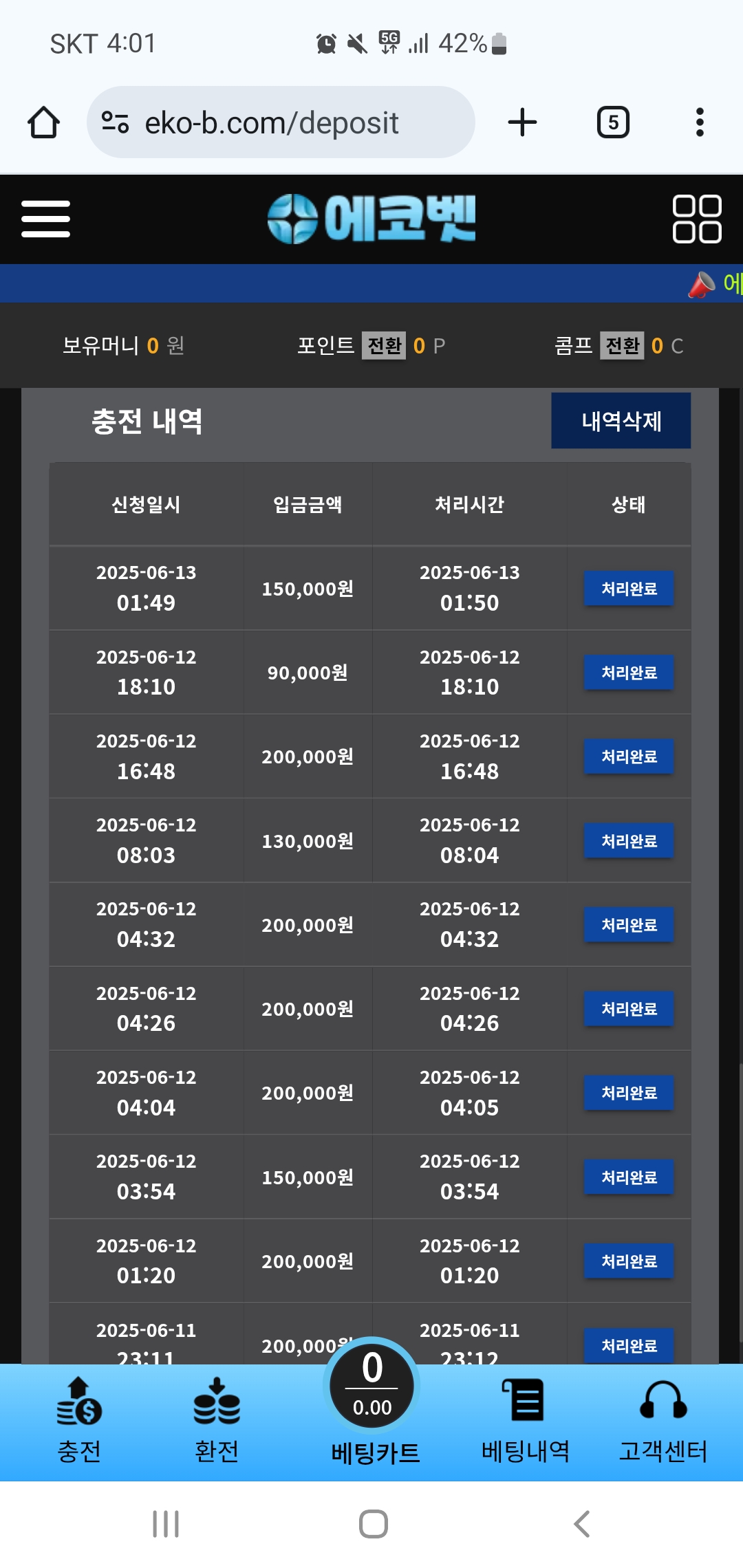The image size is (743, 1568).
Task: Open the browser overflow menu
Action: point(700,122)
